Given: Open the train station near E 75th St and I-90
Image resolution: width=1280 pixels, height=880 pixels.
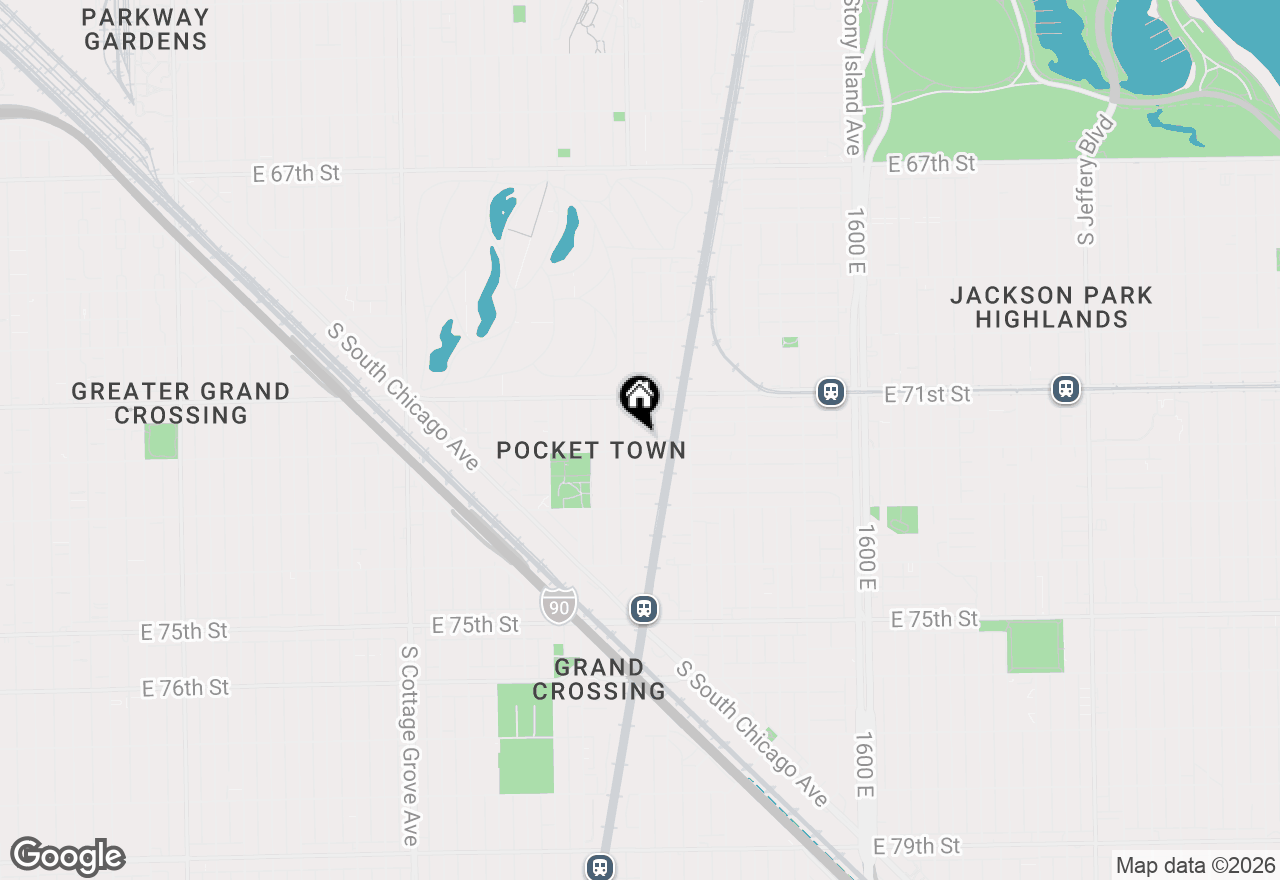Looking at the screenshot, I should pyautogui.click(x=644, y=608).
